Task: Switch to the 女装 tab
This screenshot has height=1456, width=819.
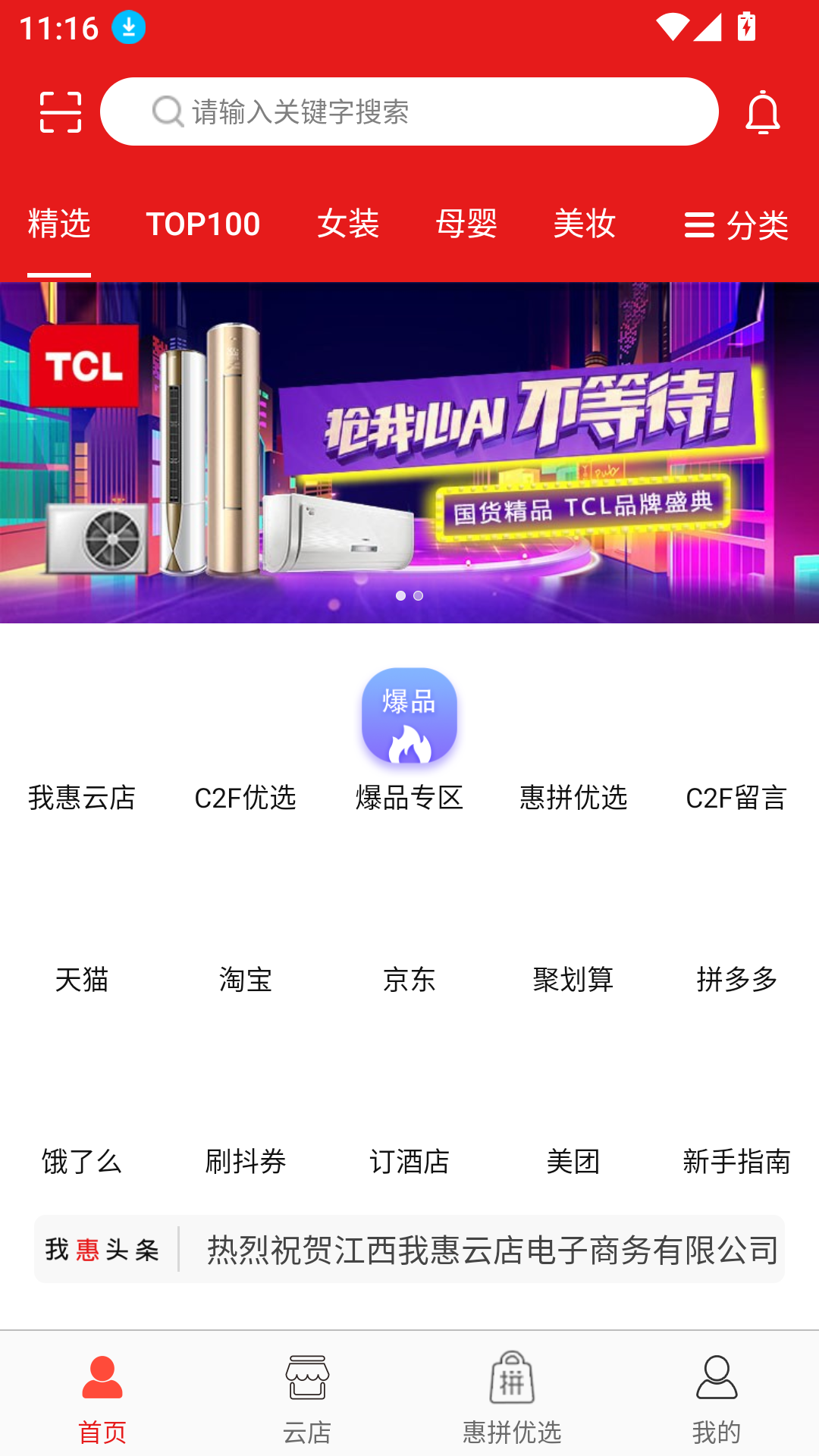Action: (x=348, y=224)
